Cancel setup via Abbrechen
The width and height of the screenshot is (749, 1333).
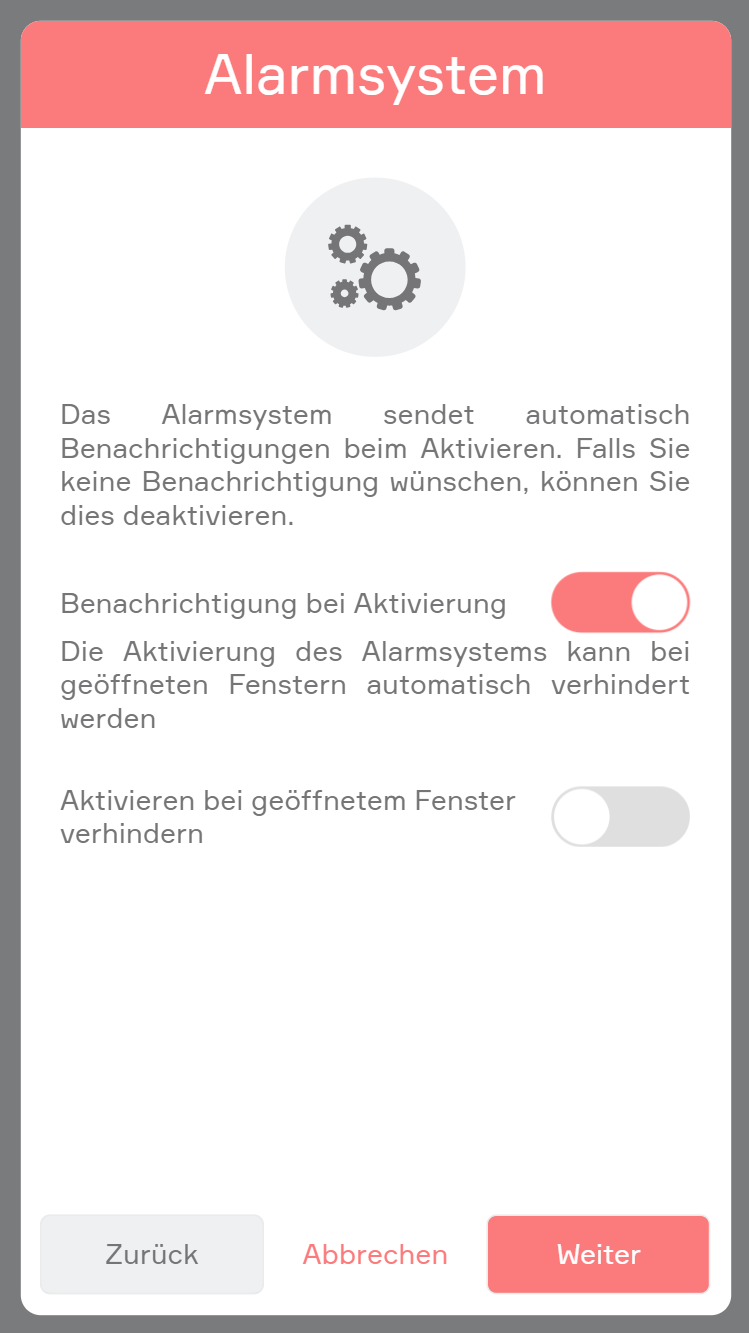[375, 1254]
